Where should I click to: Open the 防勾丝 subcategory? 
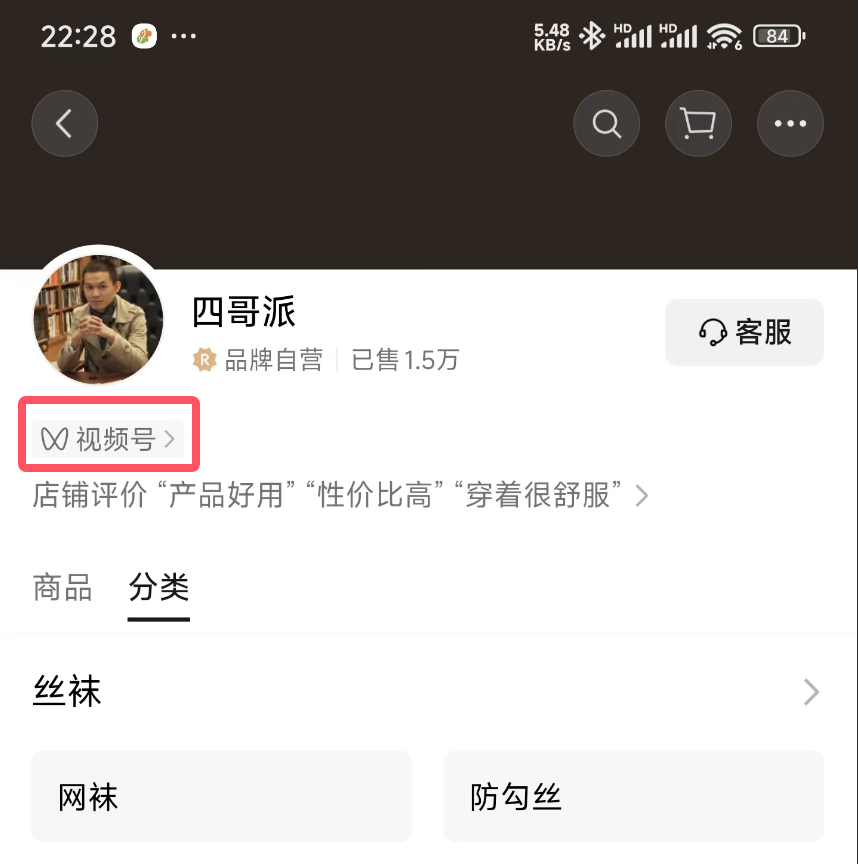(x=633, y=796)
